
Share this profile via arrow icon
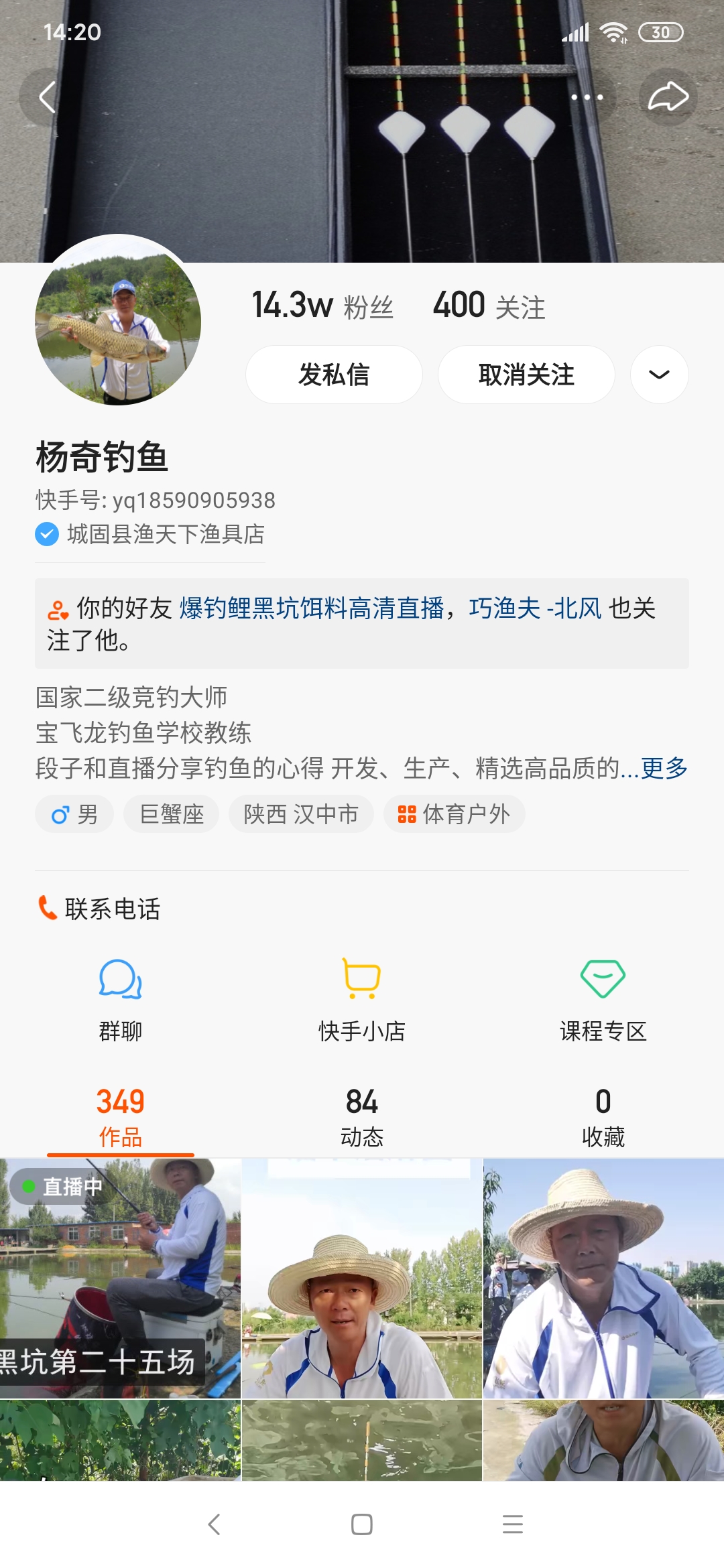click(668, 97)
